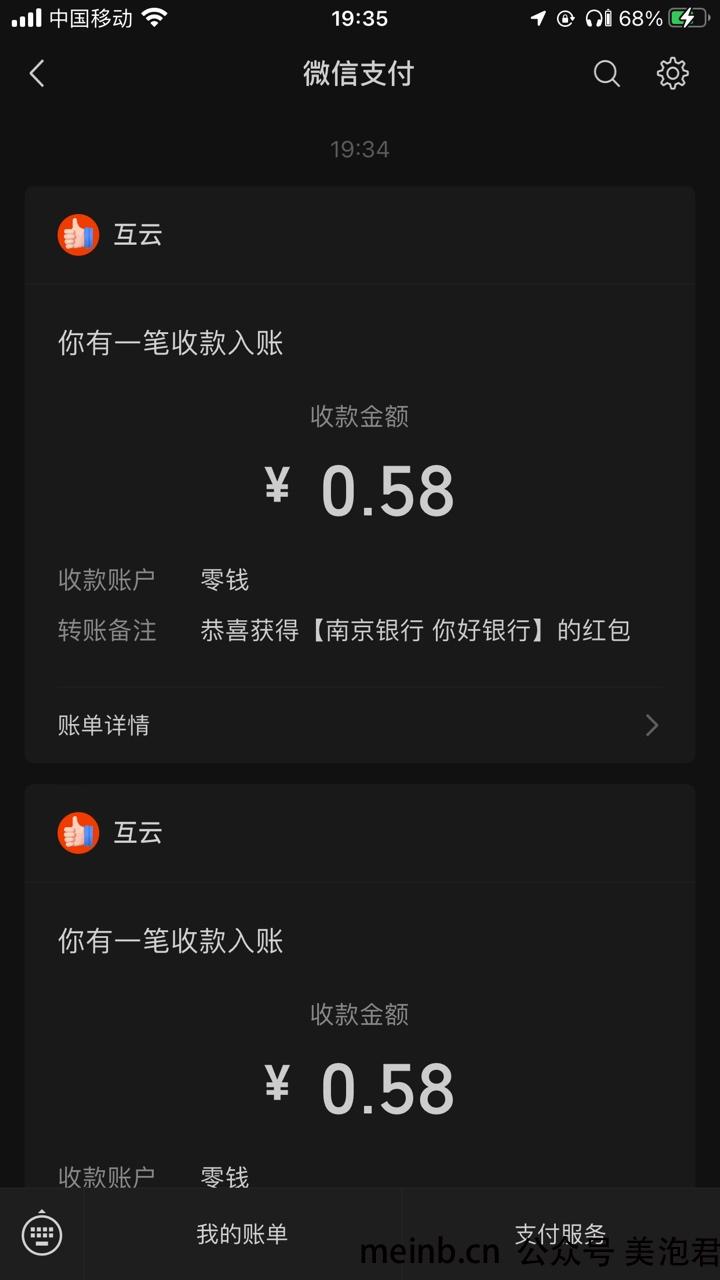Screen dimensions: 720x1280
Task: Go back from WeChat Pay screen
Action: [x=37, y=73]
